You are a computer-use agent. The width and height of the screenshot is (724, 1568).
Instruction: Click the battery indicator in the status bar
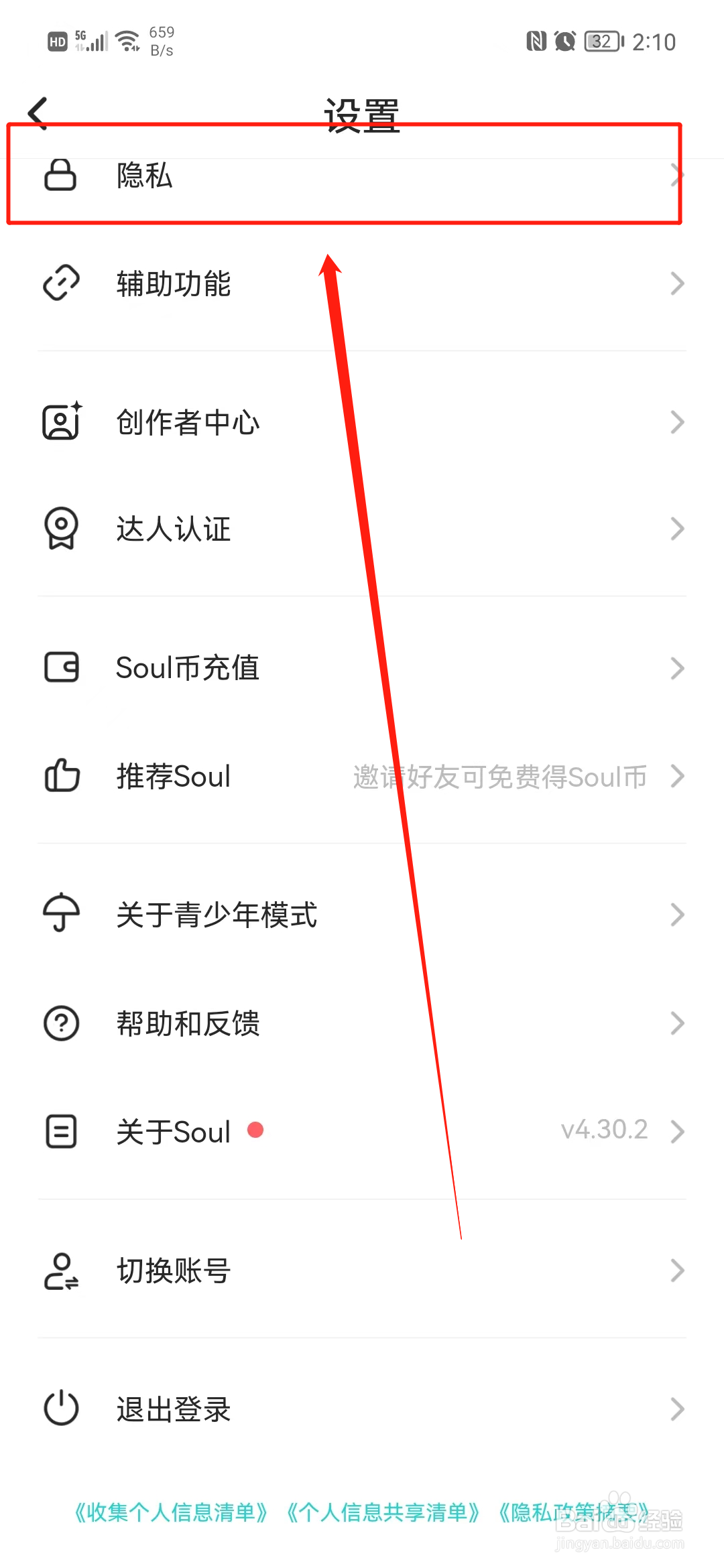(x=601, y=41)
